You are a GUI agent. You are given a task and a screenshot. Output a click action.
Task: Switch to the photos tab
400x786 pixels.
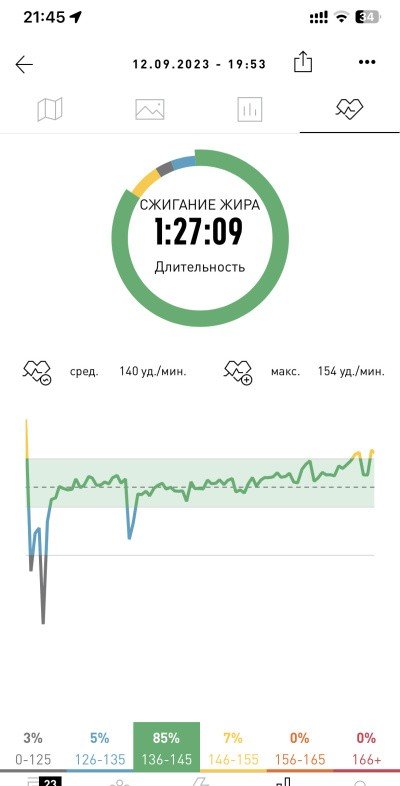149,109
